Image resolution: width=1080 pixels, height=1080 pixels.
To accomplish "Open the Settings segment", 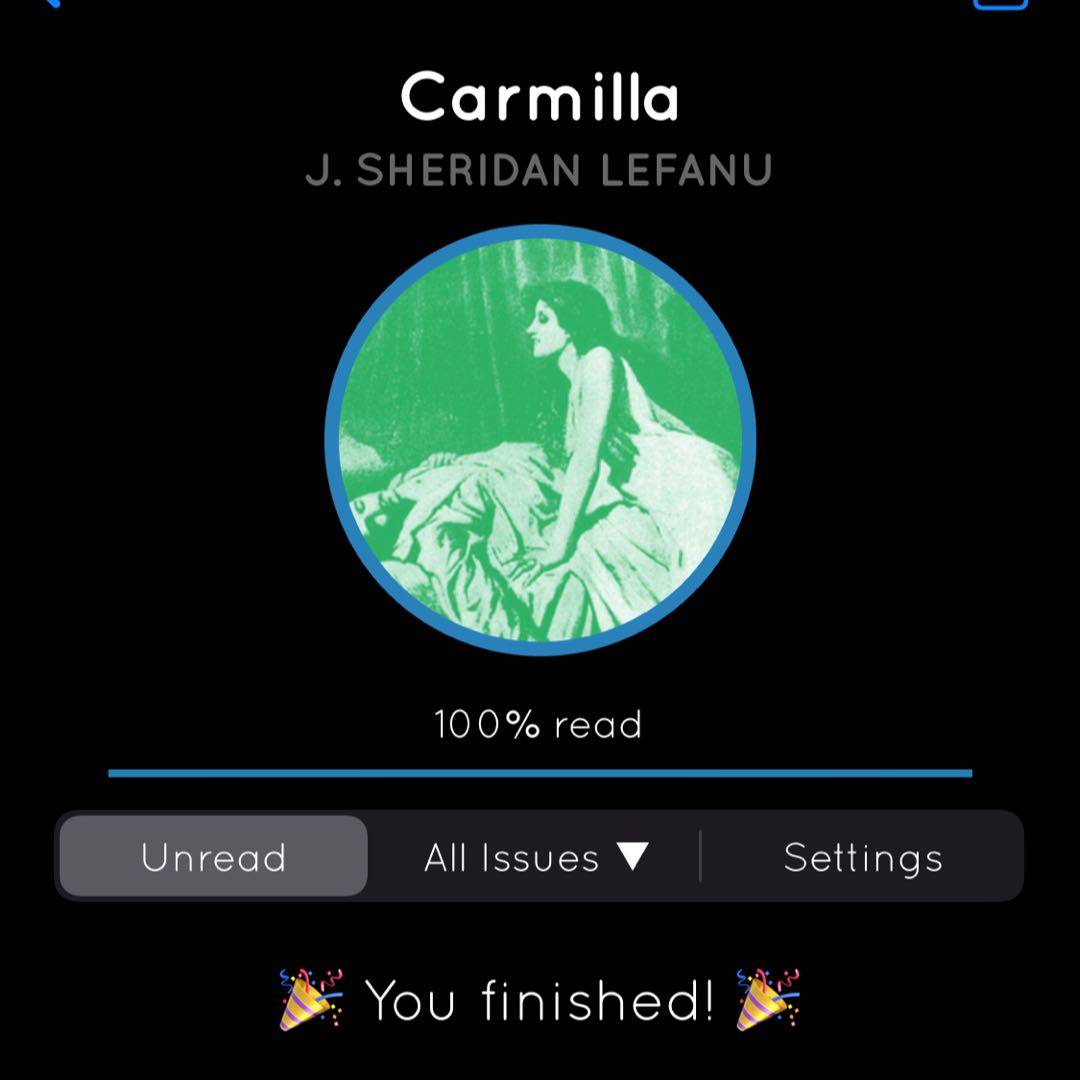I will [863, 857].
